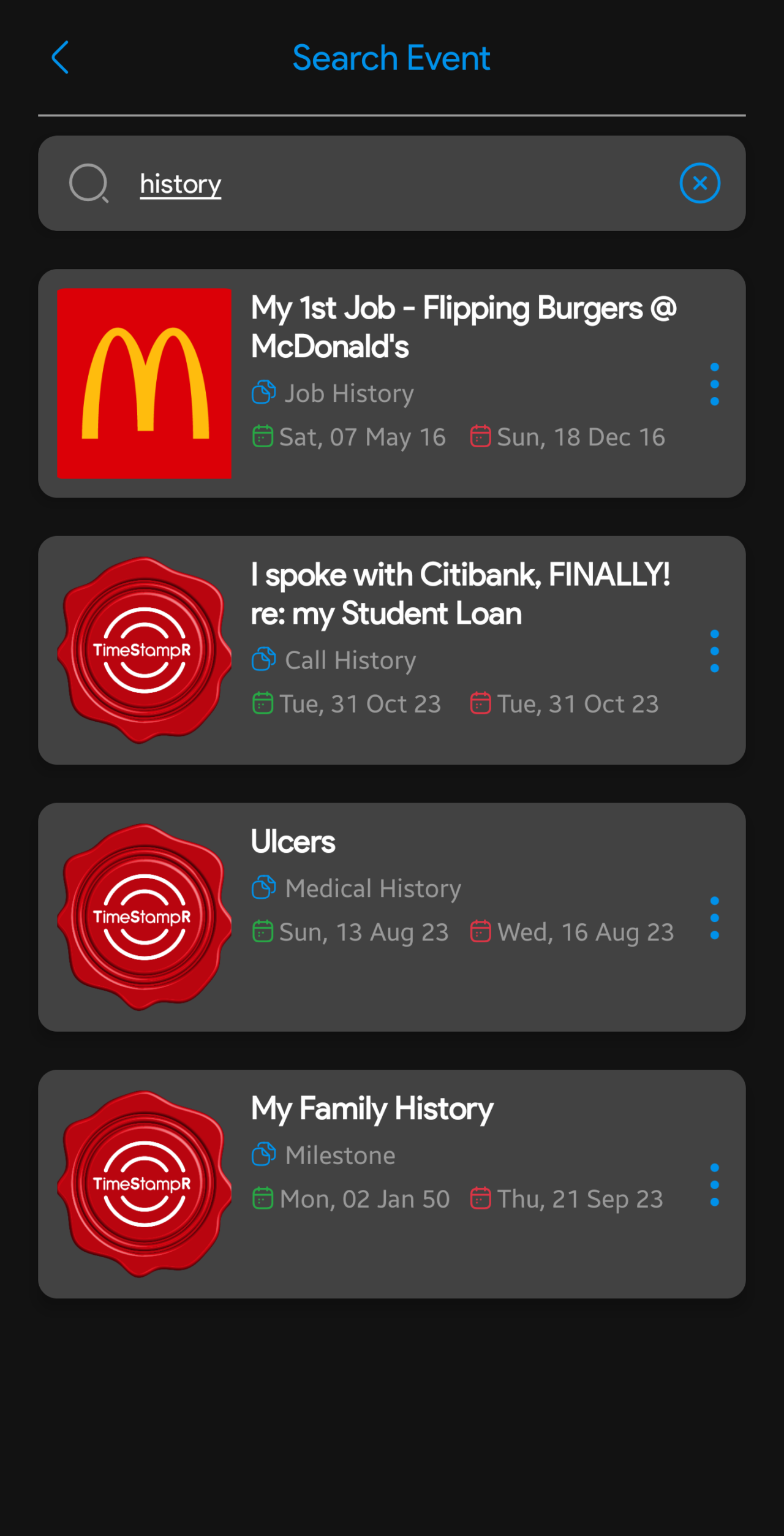The width and height of the screenshot is (784, 1536).
Task: Tap the search magnifier icon in the search bar
Action: pyautogui.click(x=88, y=183)
